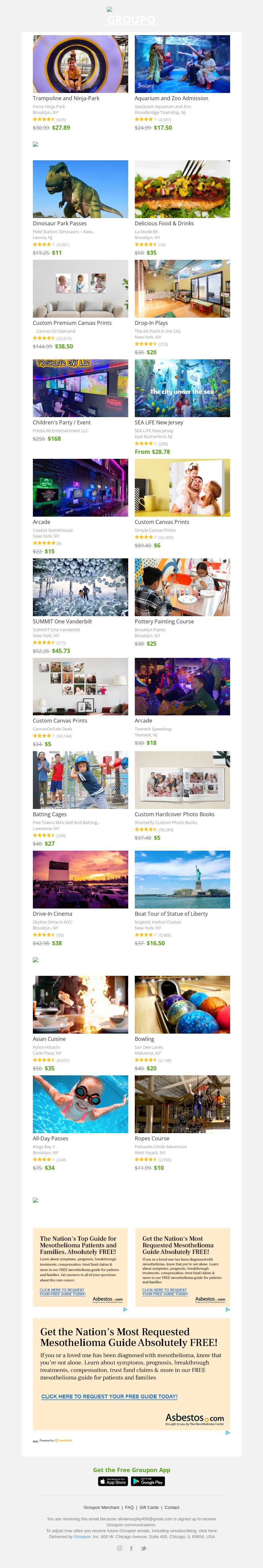Get the app on Google Play
Image resolution: width=263 pixels, height=1568 pixels.
(148, 1481)
